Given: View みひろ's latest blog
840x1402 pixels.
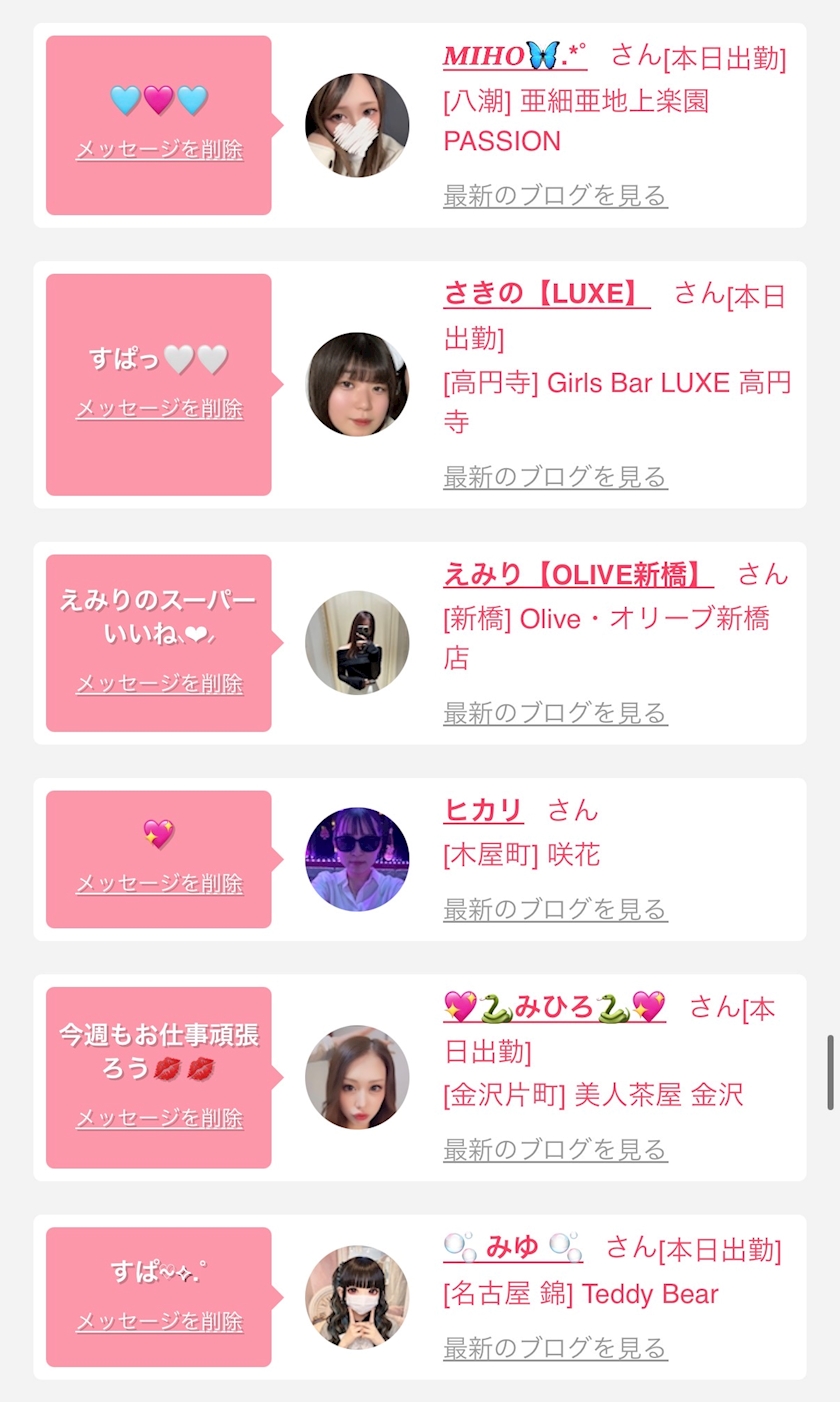Looking at the screenshot, I should [x=555, y=1150].
